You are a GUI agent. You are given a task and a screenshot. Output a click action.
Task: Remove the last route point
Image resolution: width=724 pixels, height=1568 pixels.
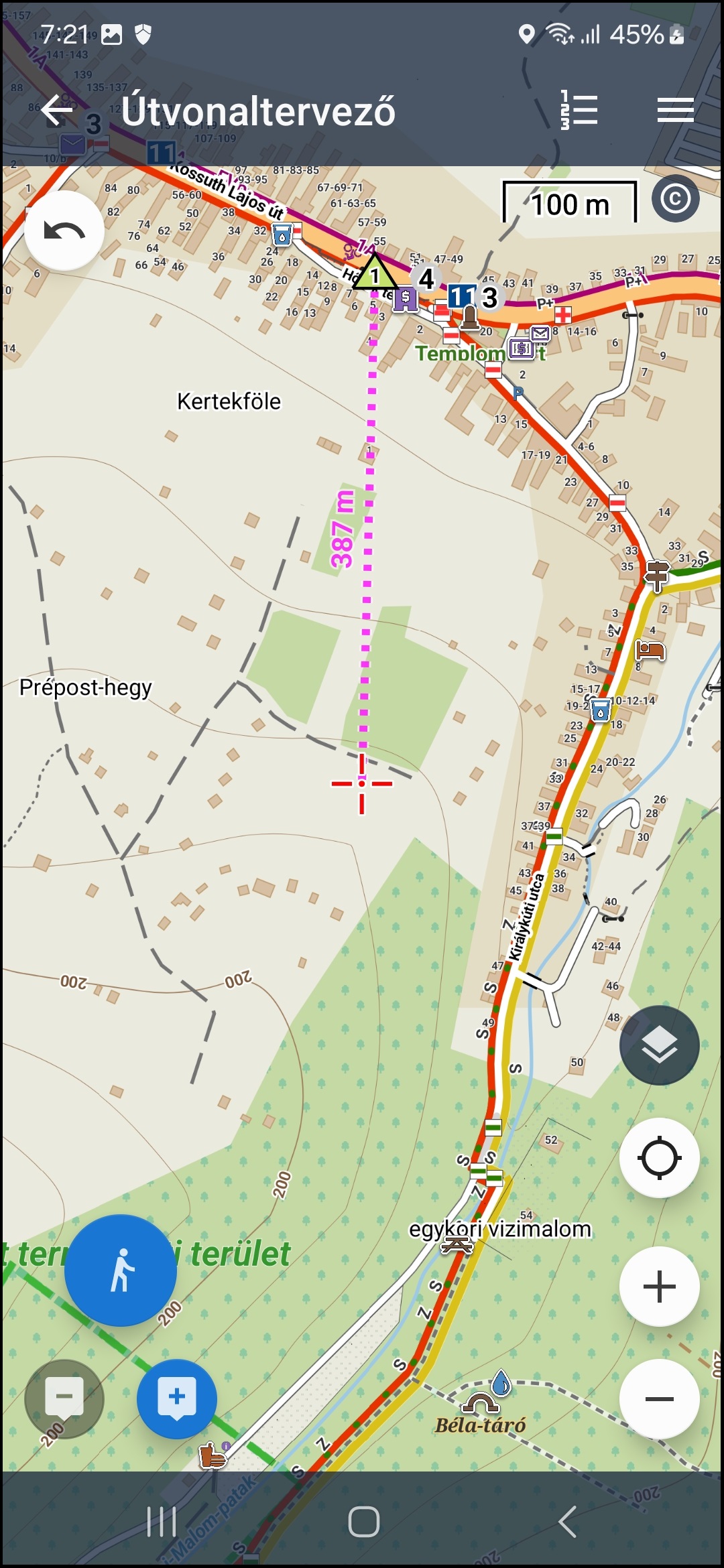click(64, 1399)
